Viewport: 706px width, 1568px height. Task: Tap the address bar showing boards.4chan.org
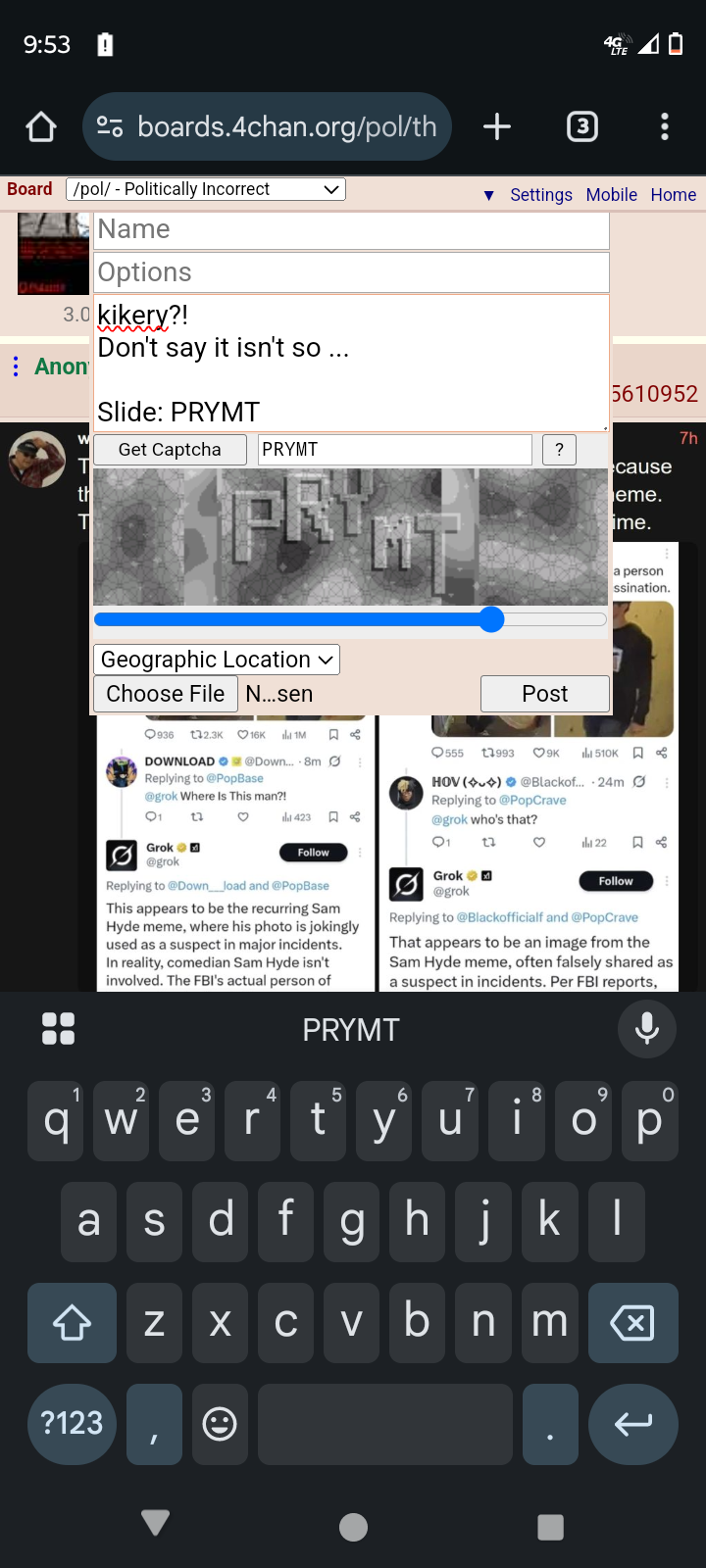(267, 126)
